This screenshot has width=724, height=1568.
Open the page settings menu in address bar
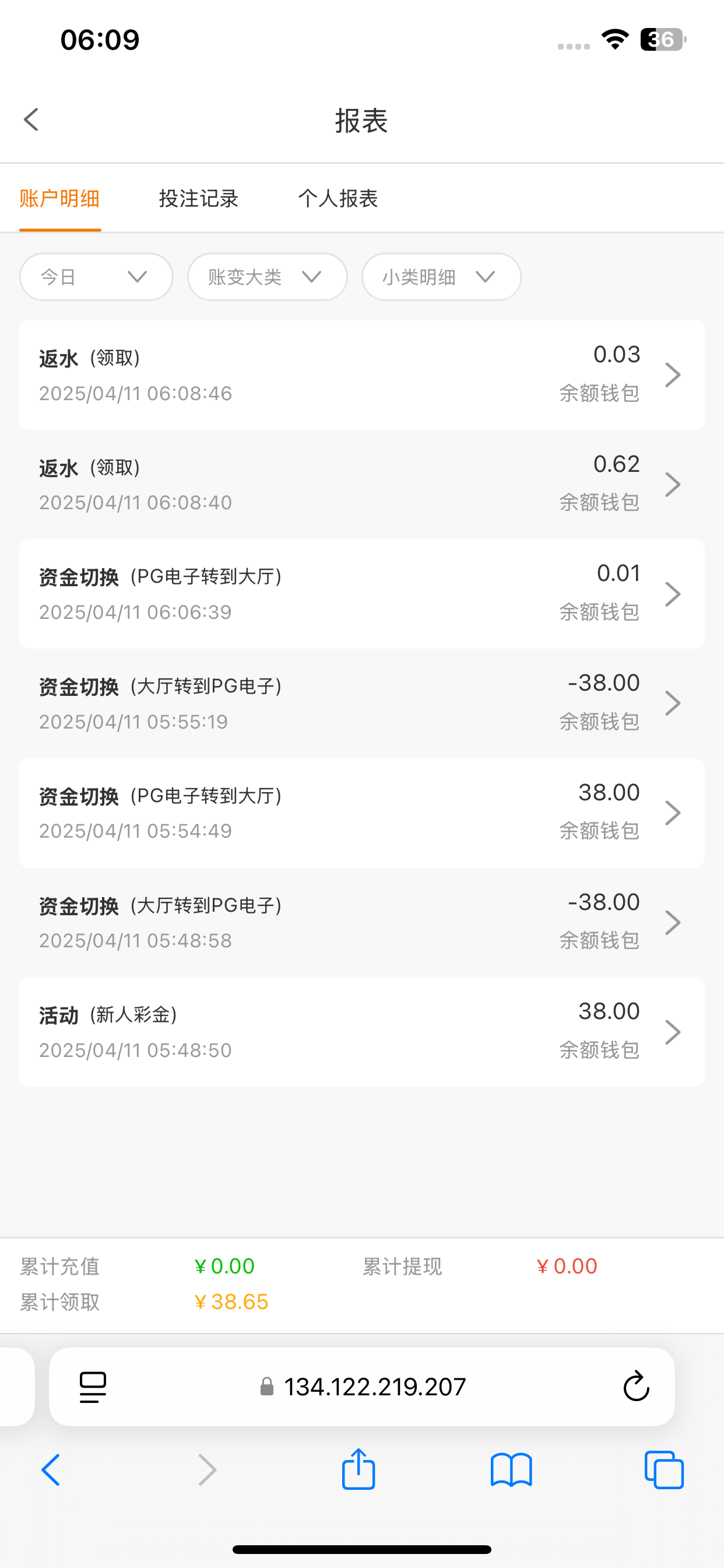93,1387
